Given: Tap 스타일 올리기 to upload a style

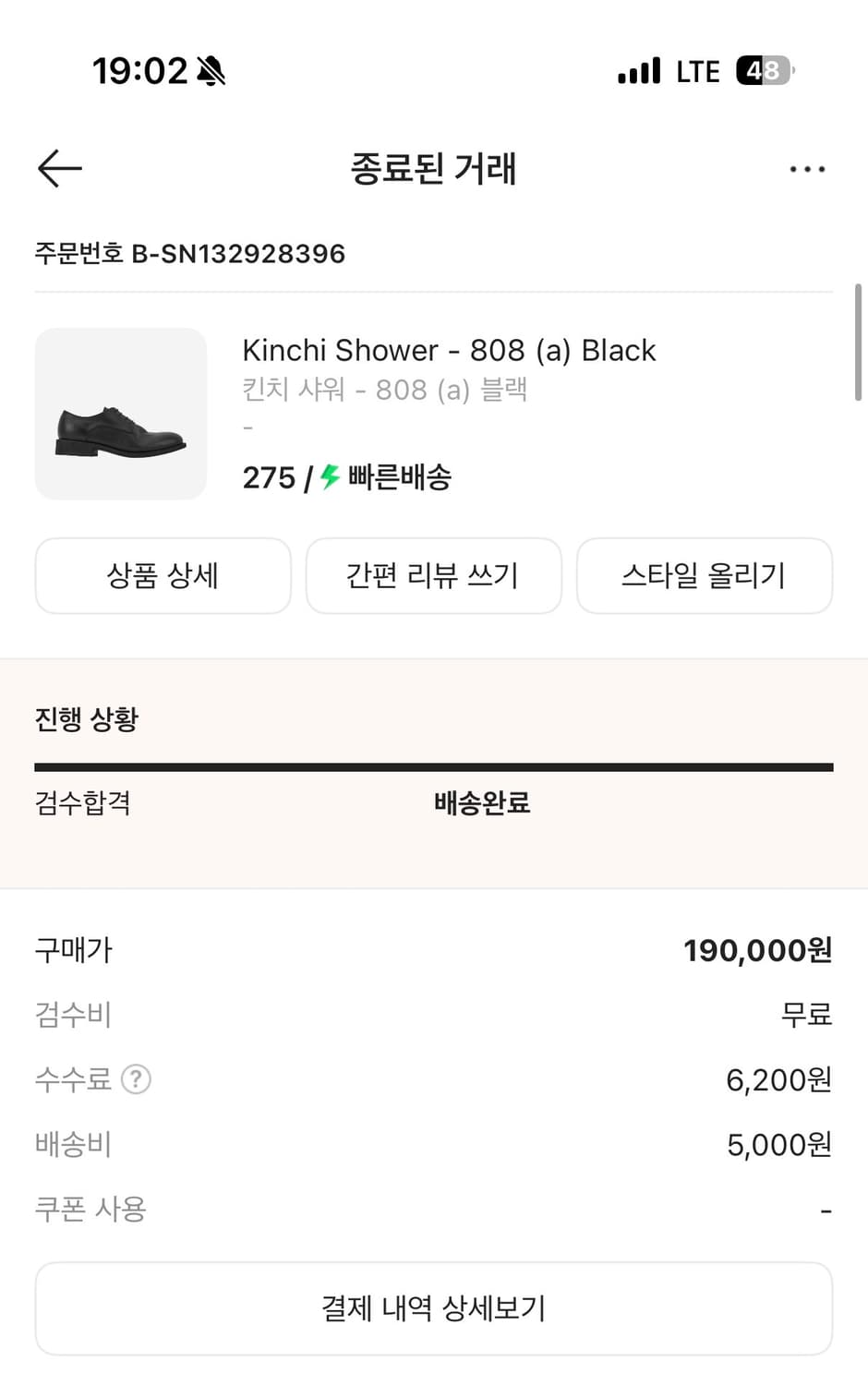Looking at the screenshot, I should click(x=705, y=575).
